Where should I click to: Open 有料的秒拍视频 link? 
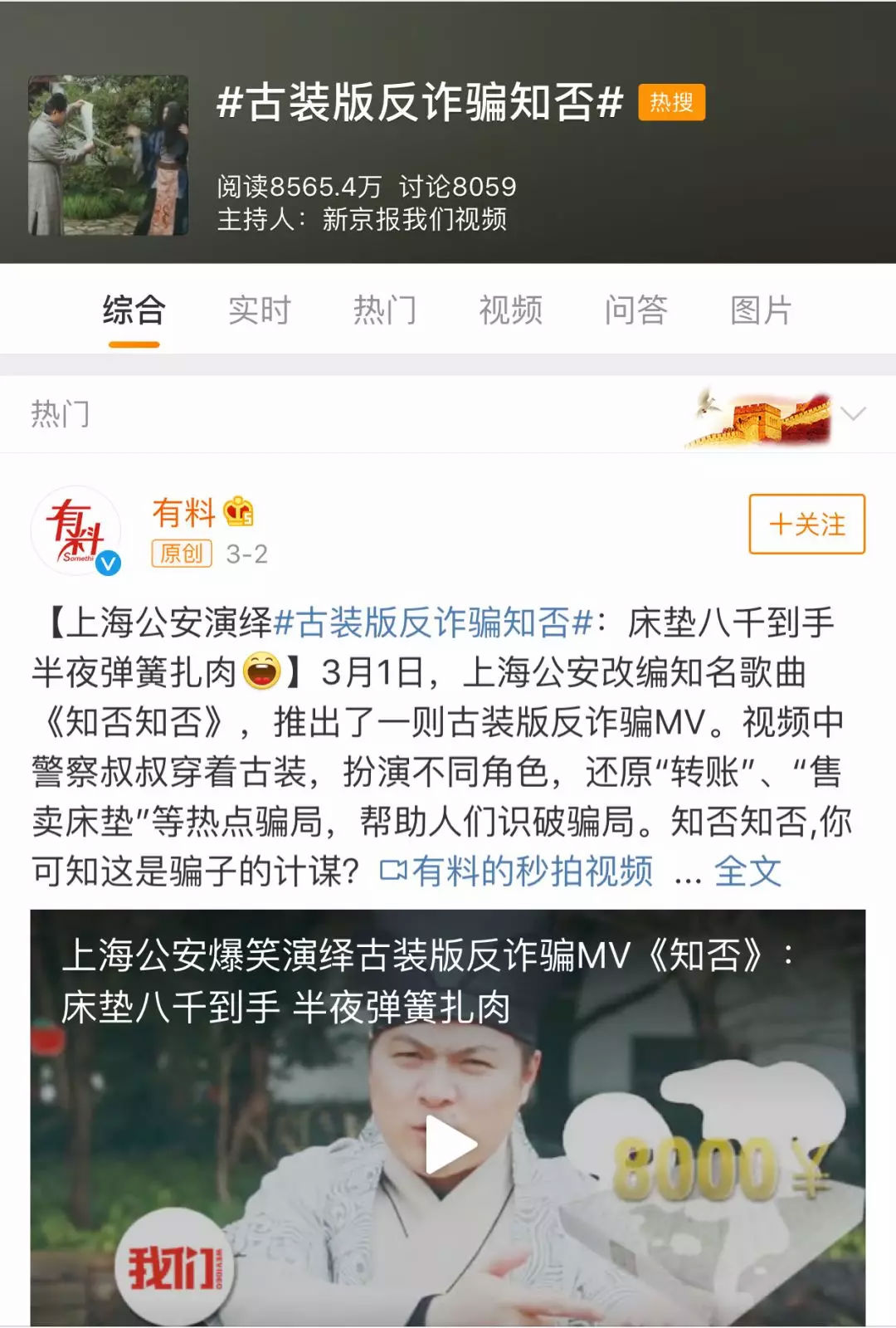(x=517, y=872)
